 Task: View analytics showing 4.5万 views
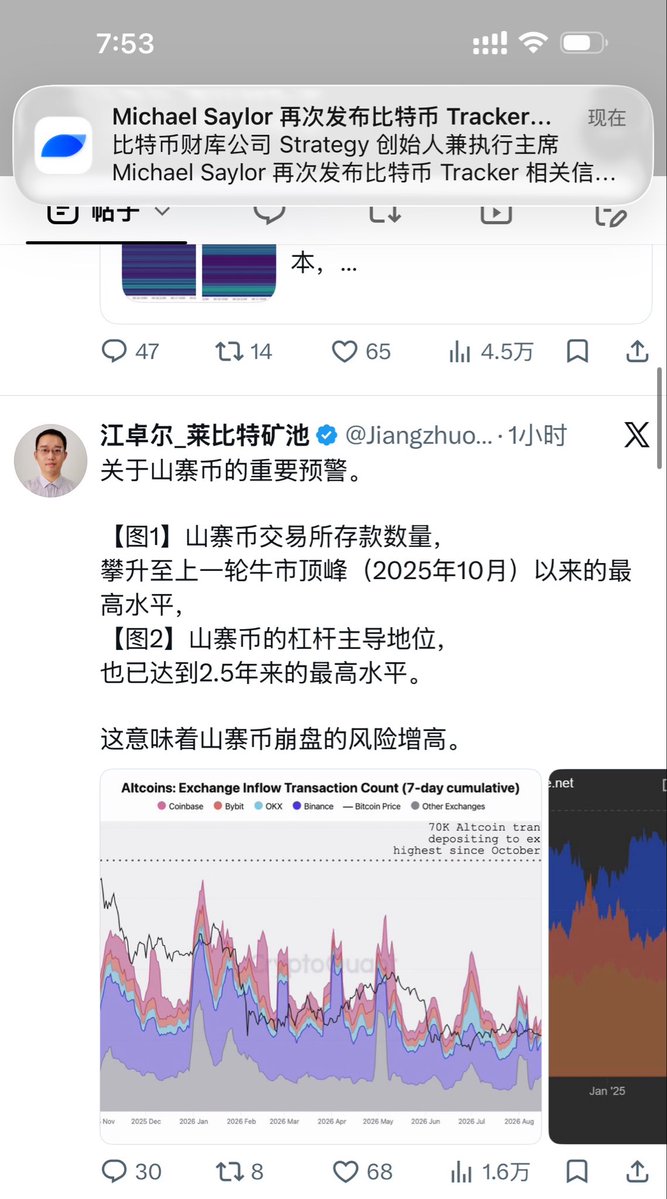point(490,351)
